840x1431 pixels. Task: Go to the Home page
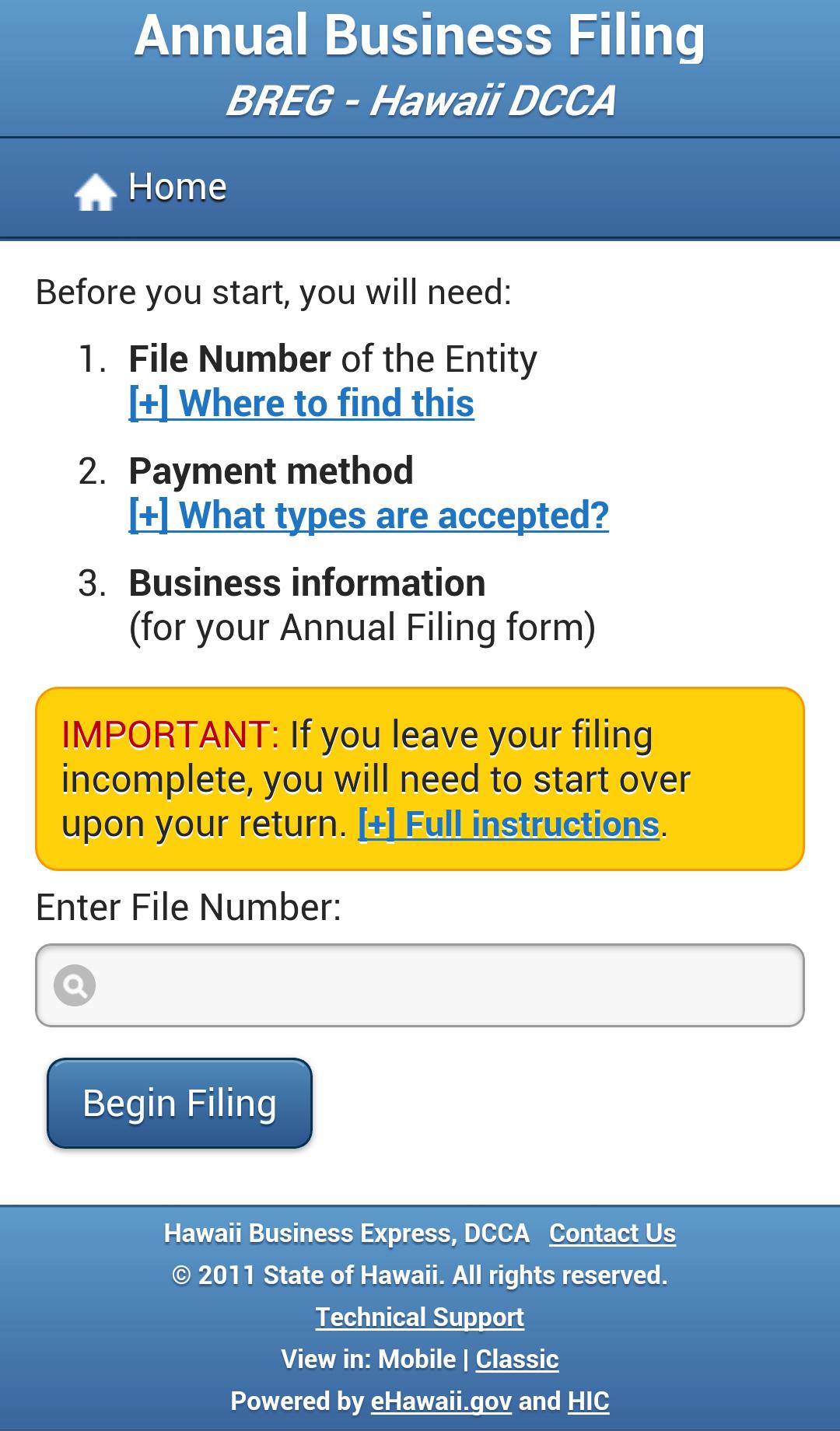(x=152, y=188)
